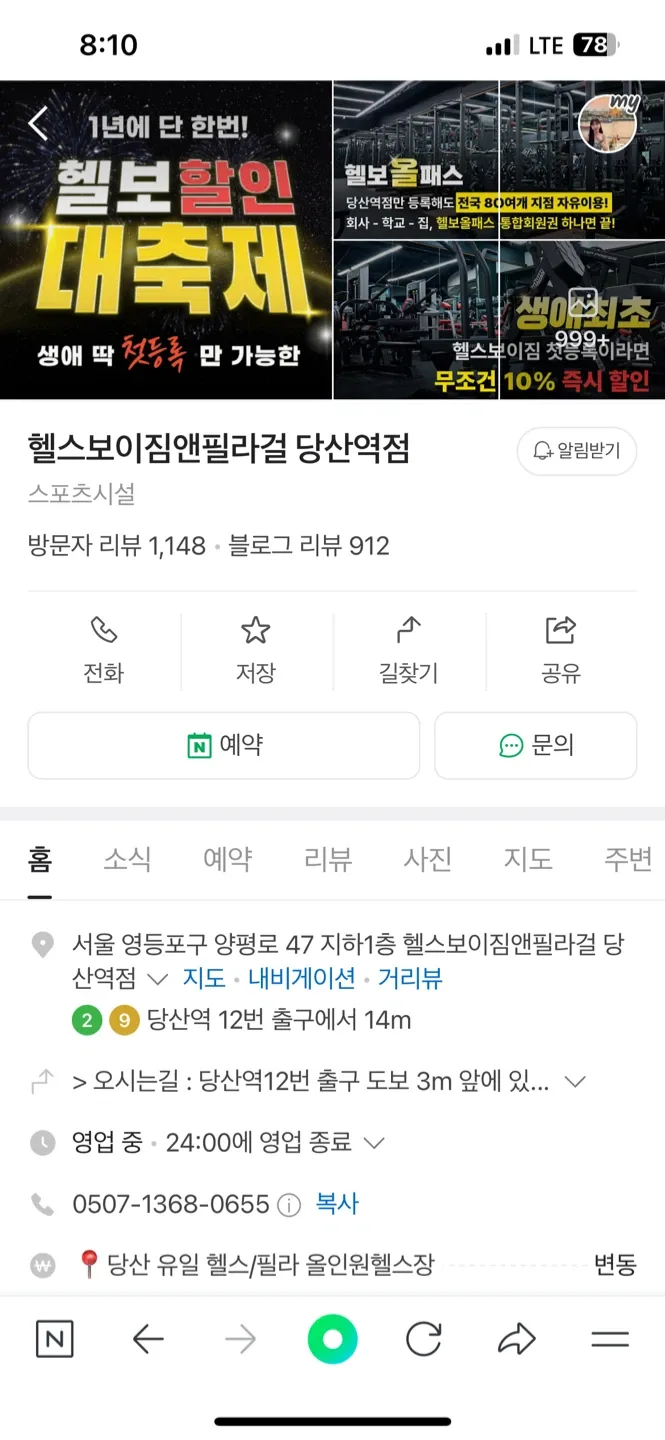Switch to the 지도 tab
The image size is (665, 1440).
tap(527, 859)
